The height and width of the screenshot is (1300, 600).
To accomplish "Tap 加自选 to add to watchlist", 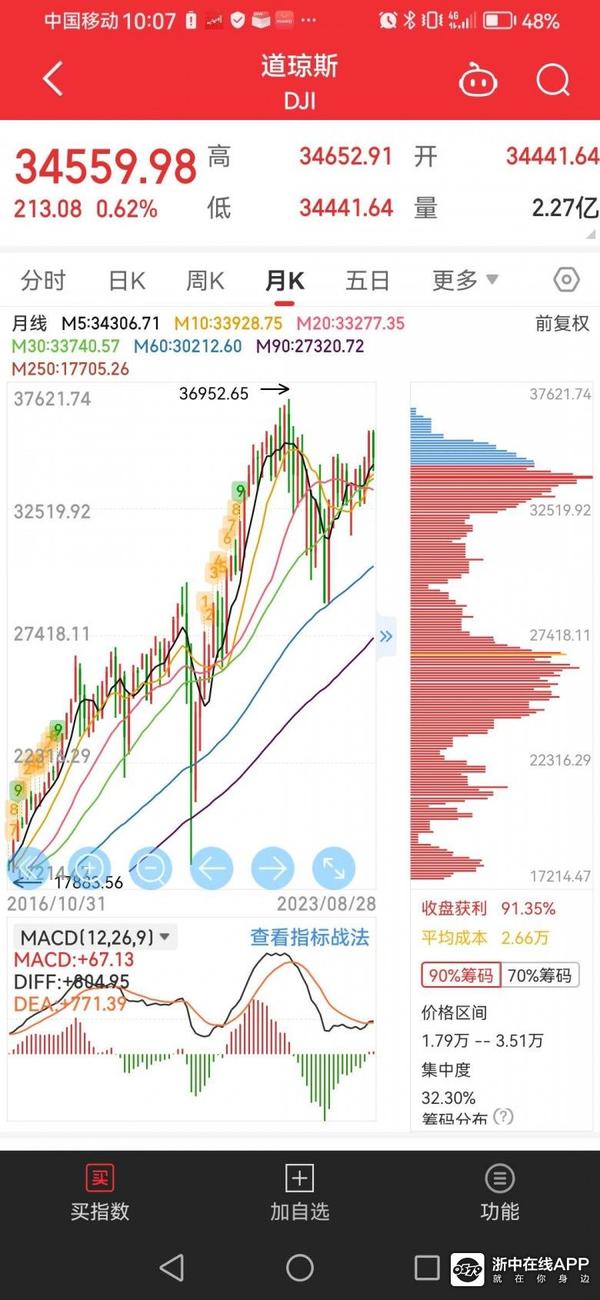I will coord(299,1192).
